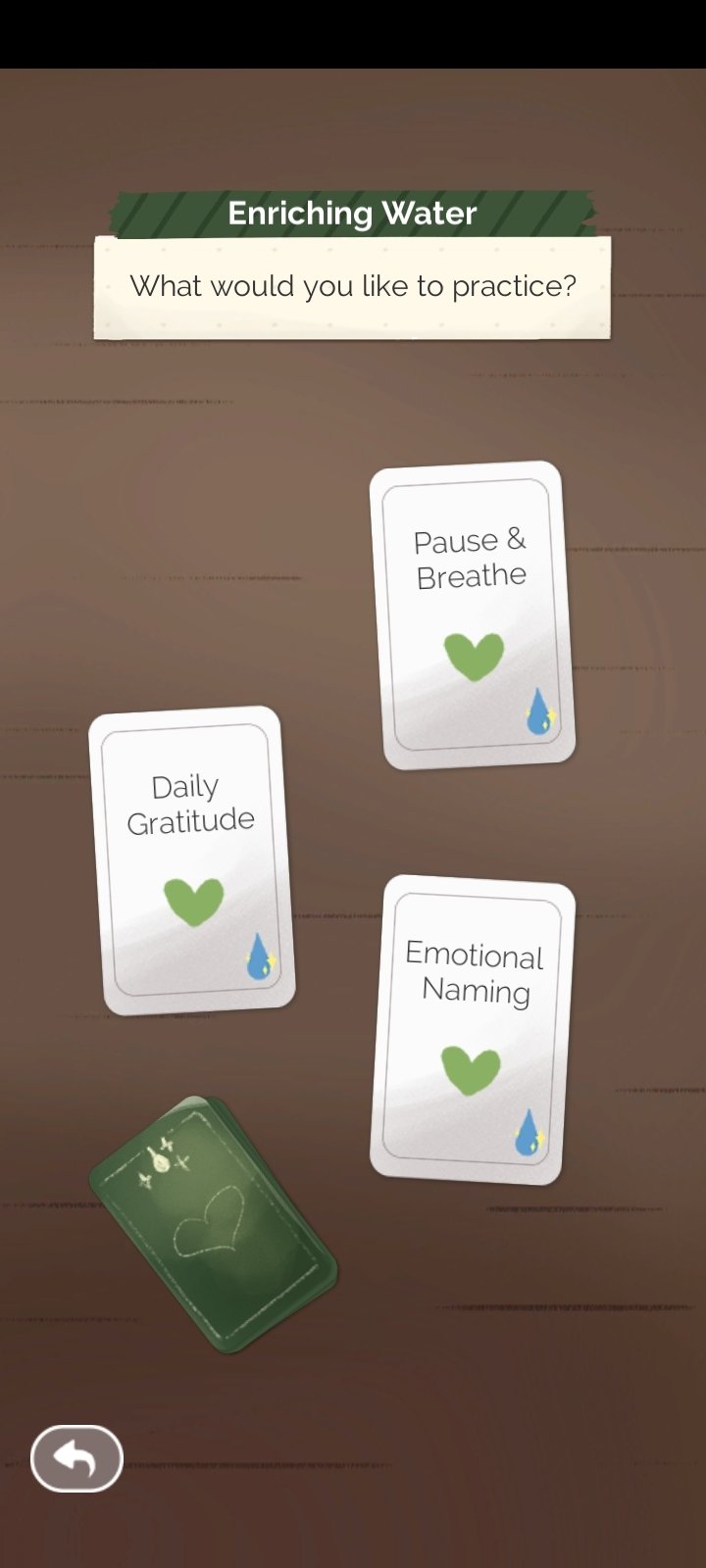Choose the Daily Gratitude card
This screenshot has width=706, height=1568.
[x=191, y=860]
